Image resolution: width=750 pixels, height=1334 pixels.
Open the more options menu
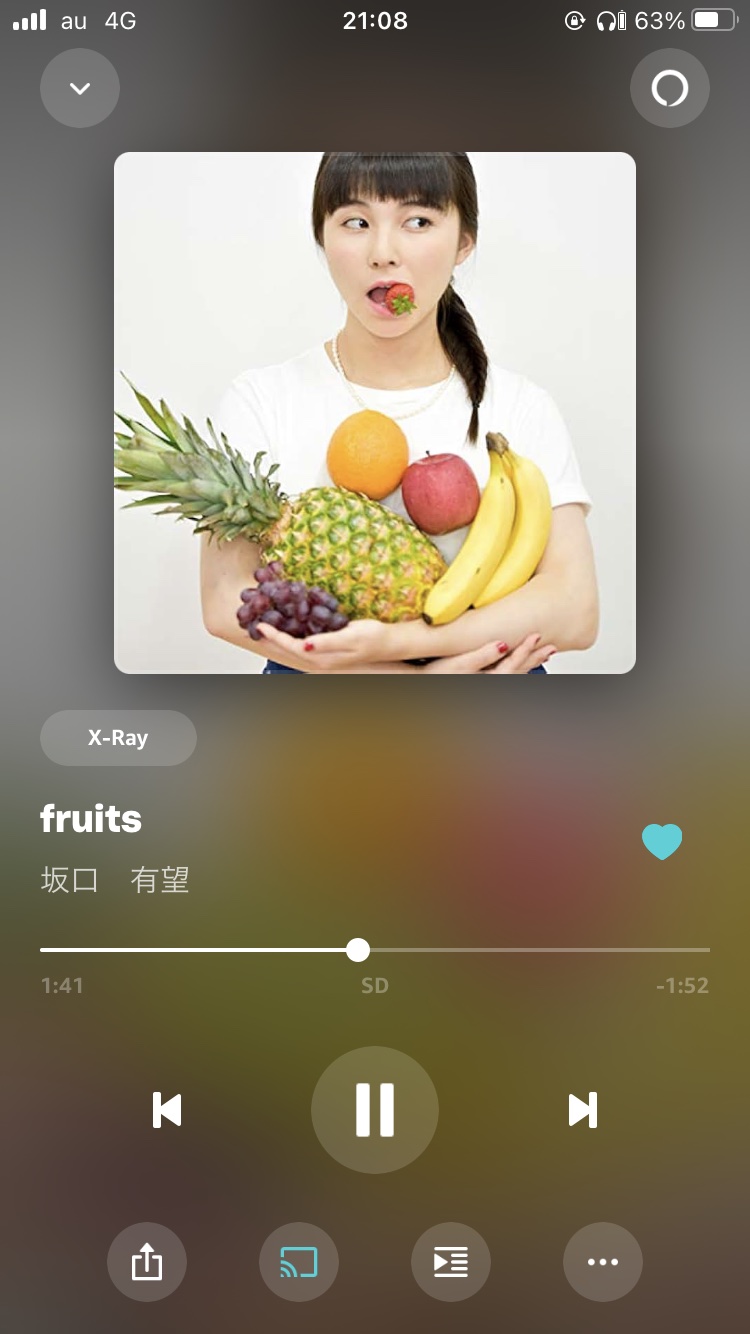[603, 1262]
